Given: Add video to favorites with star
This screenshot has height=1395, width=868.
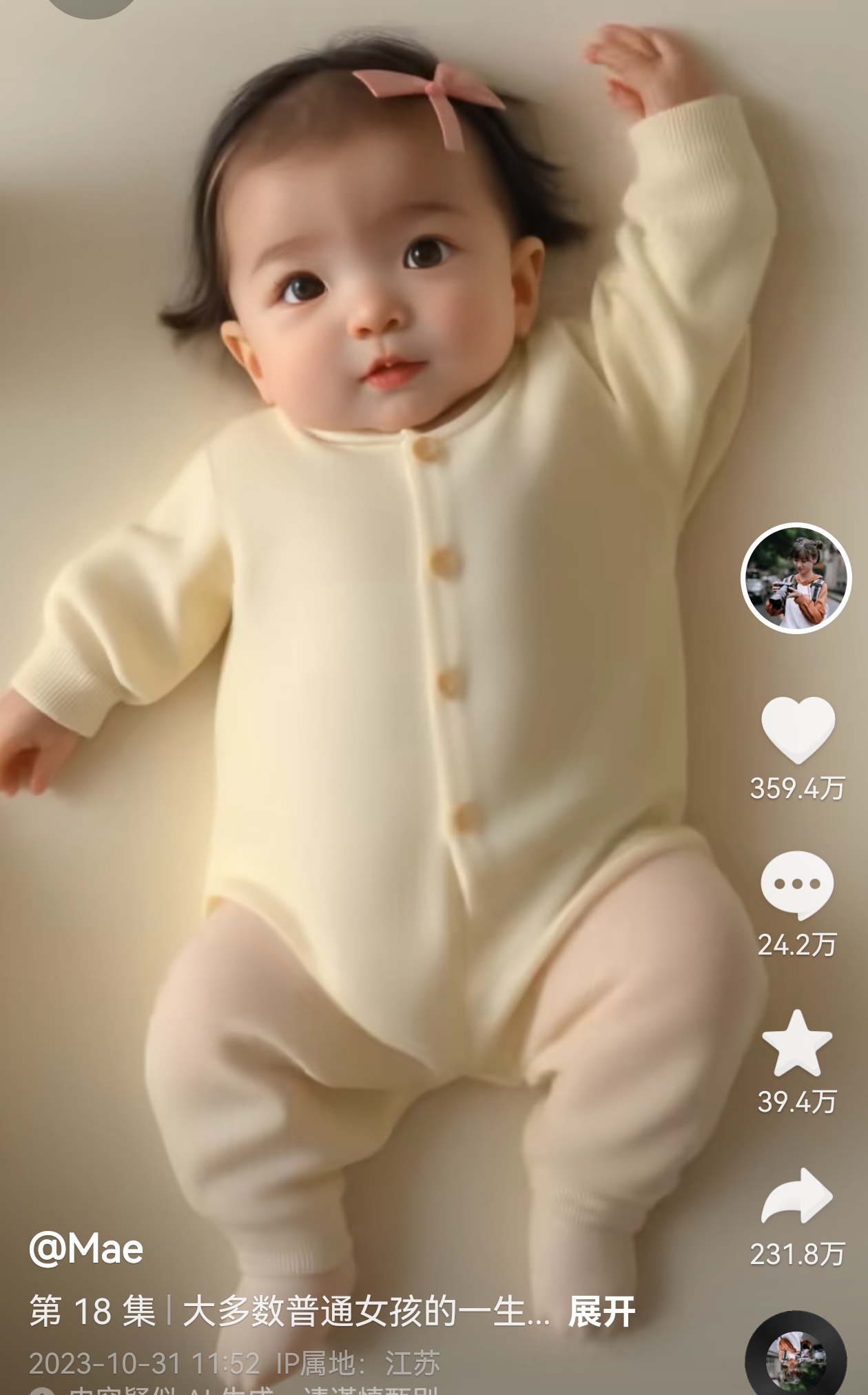Looking at the screenshot, I should click(x=797, y=1044).
